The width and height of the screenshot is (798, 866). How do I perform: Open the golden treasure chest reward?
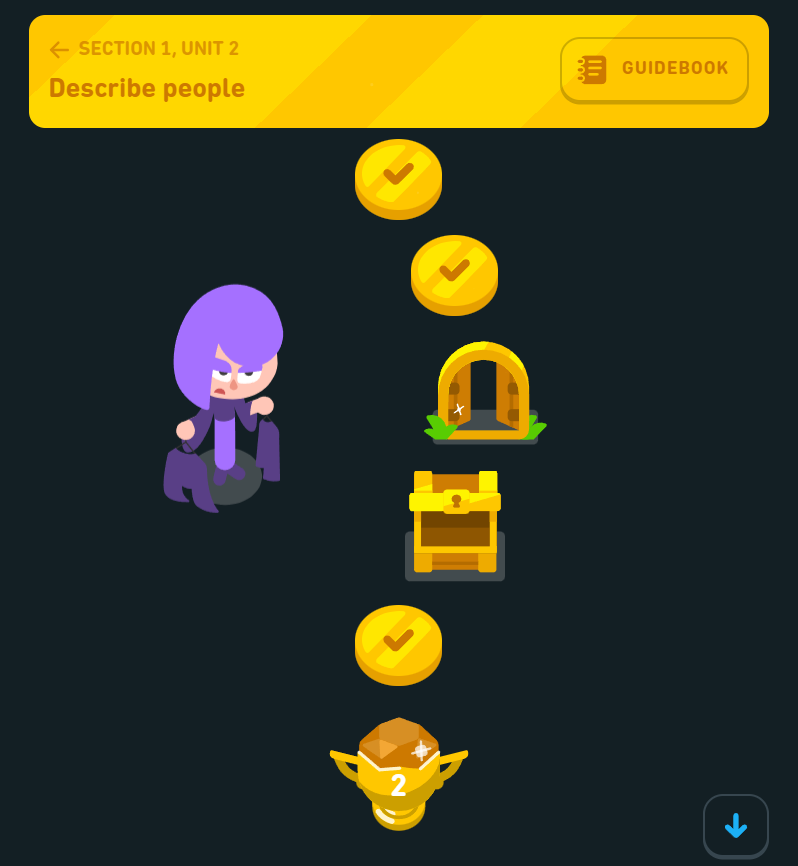click(455, 524)
